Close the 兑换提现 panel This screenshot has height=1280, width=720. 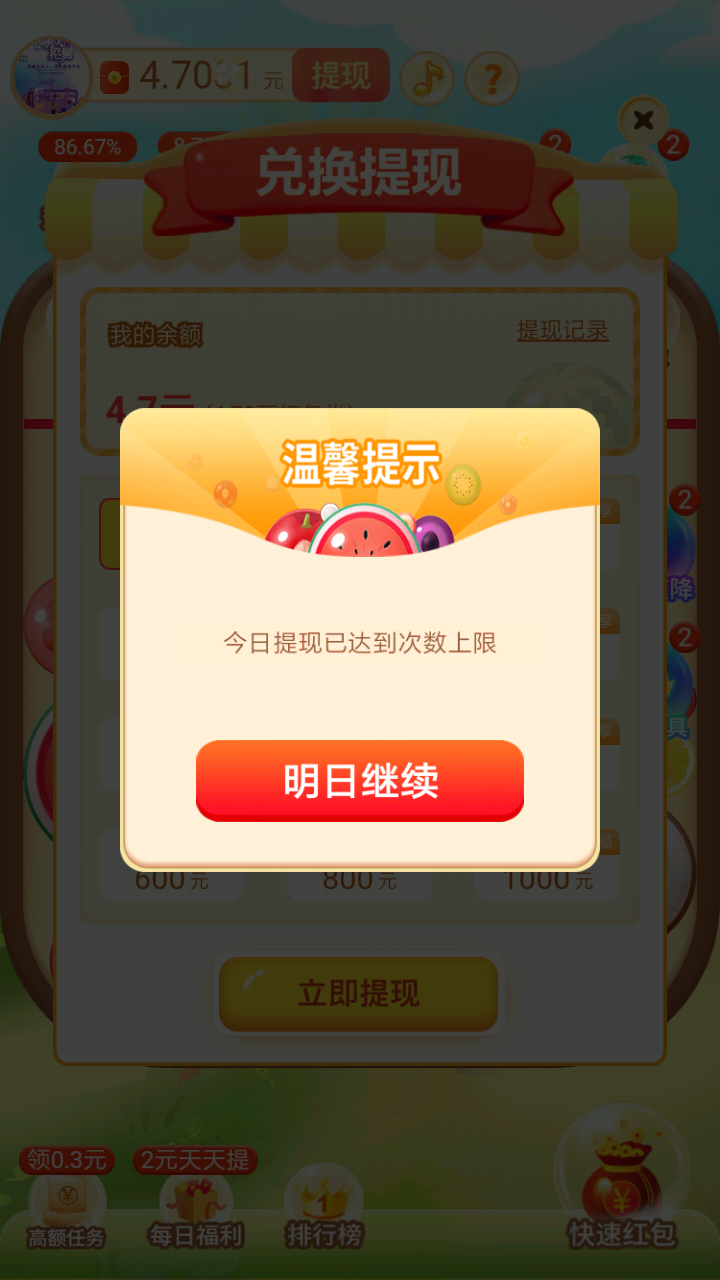643,121
